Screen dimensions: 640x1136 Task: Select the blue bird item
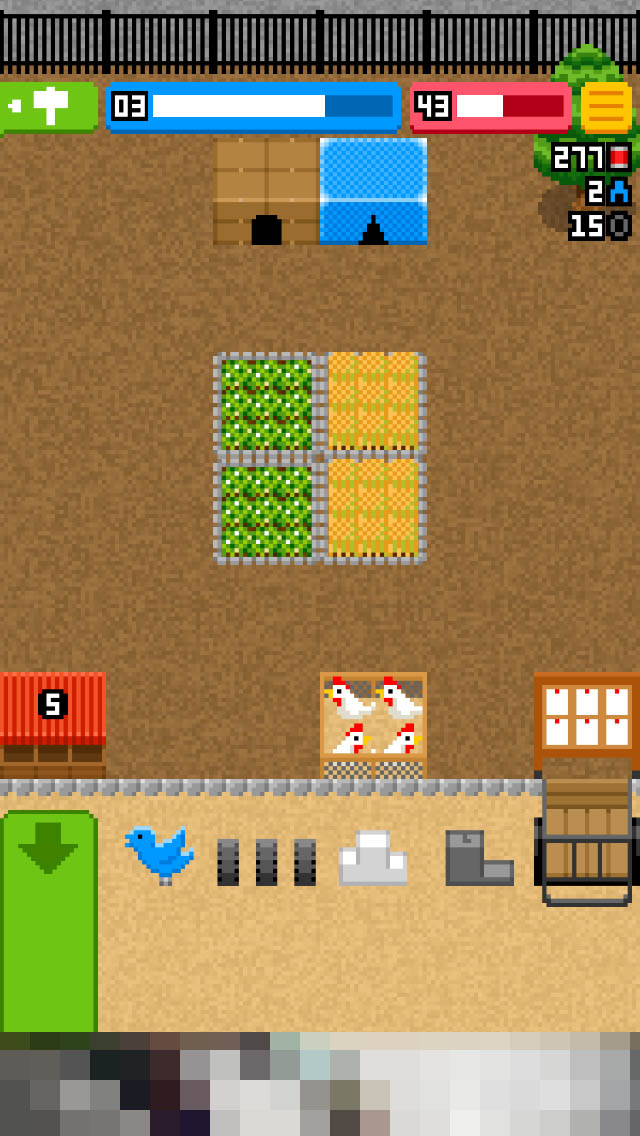(159, 854)
